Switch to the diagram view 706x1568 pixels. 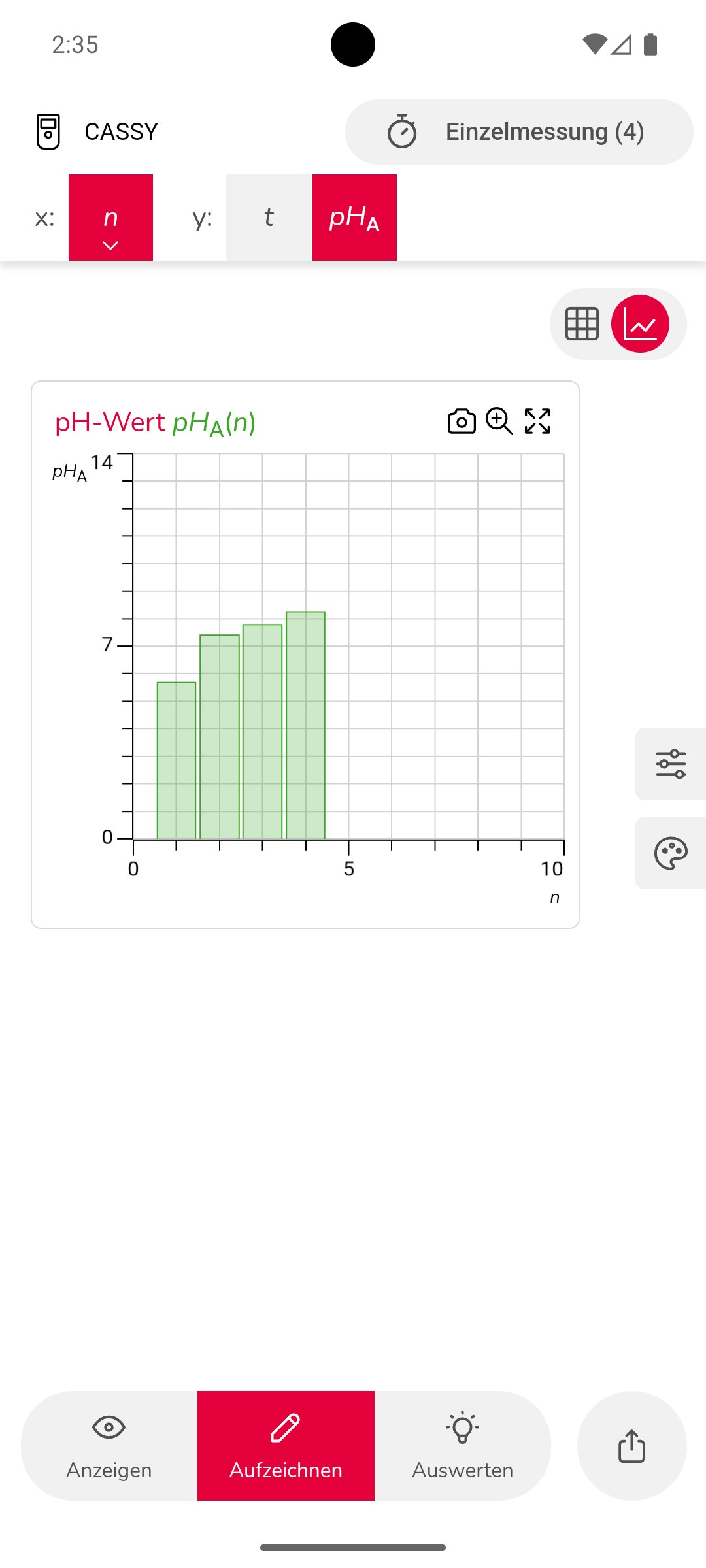point(640,324)
